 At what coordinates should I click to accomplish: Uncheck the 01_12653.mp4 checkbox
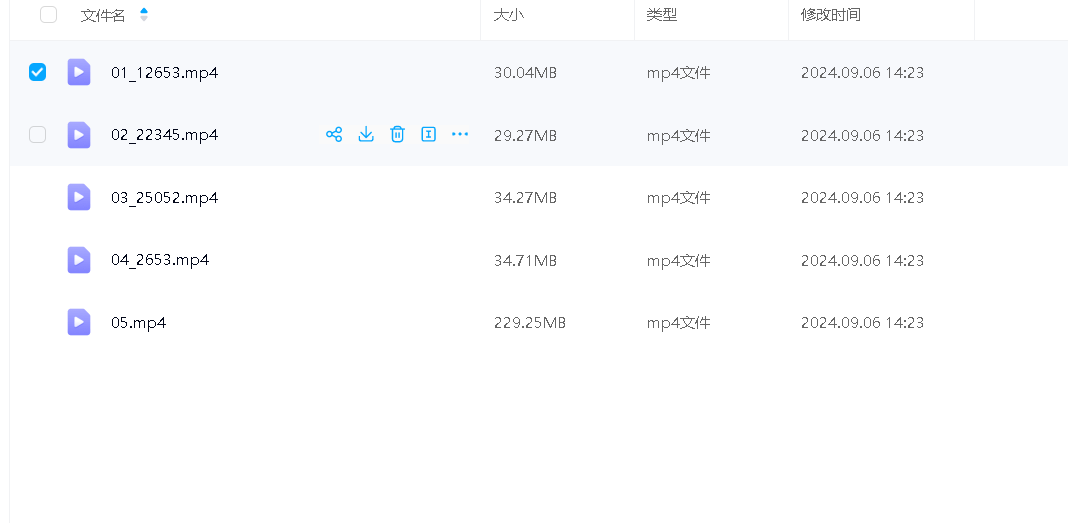click(x=37, y=72)
